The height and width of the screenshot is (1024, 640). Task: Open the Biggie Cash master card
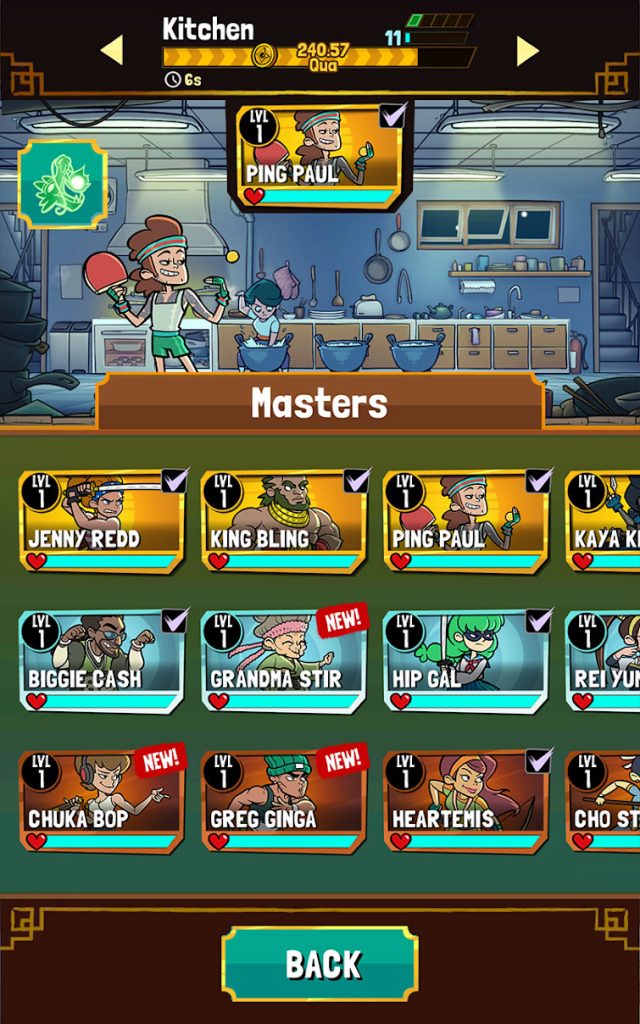[x=101, y=661]
